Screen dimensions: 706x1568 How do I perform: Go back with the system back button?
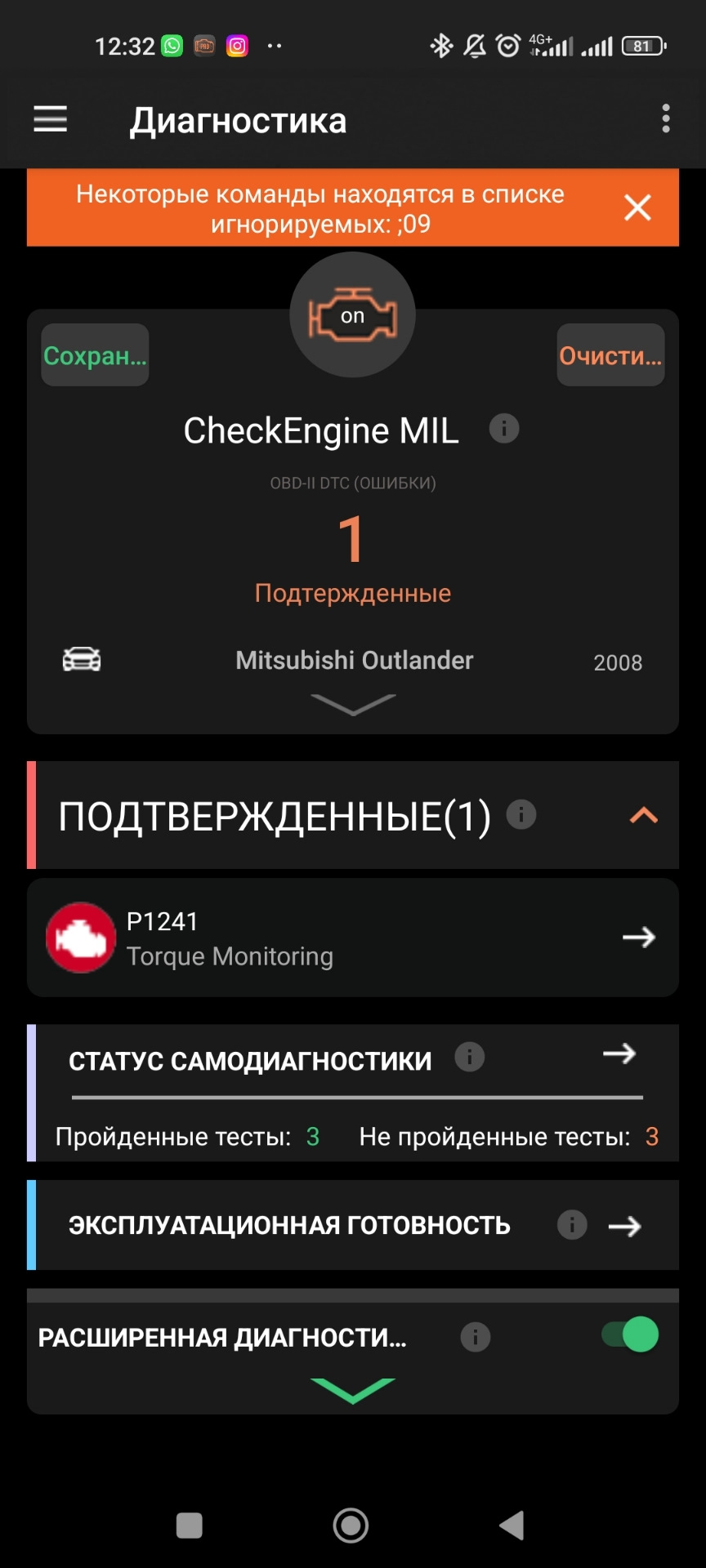tap(512, 1525)
